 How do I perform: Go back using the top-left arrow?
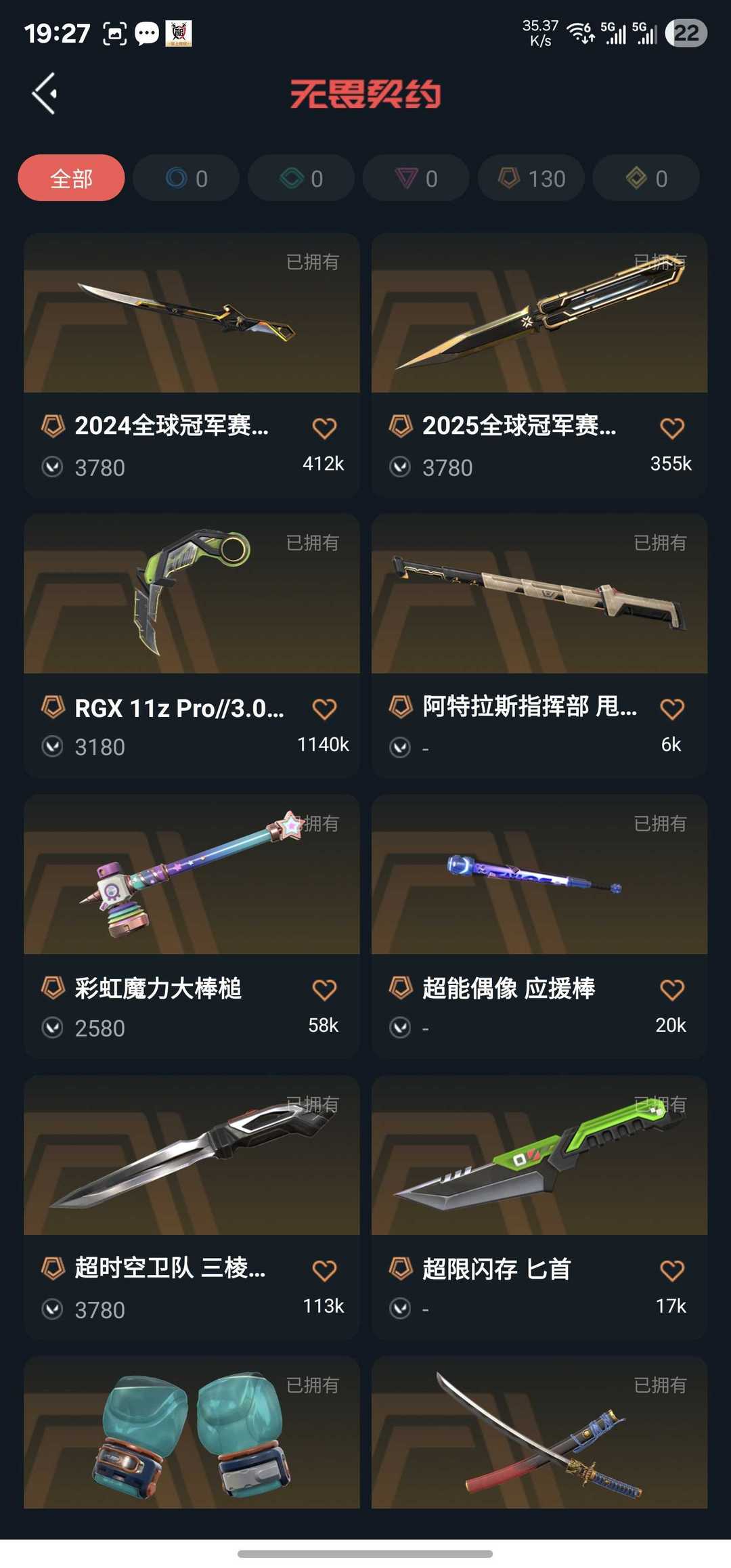45,93
